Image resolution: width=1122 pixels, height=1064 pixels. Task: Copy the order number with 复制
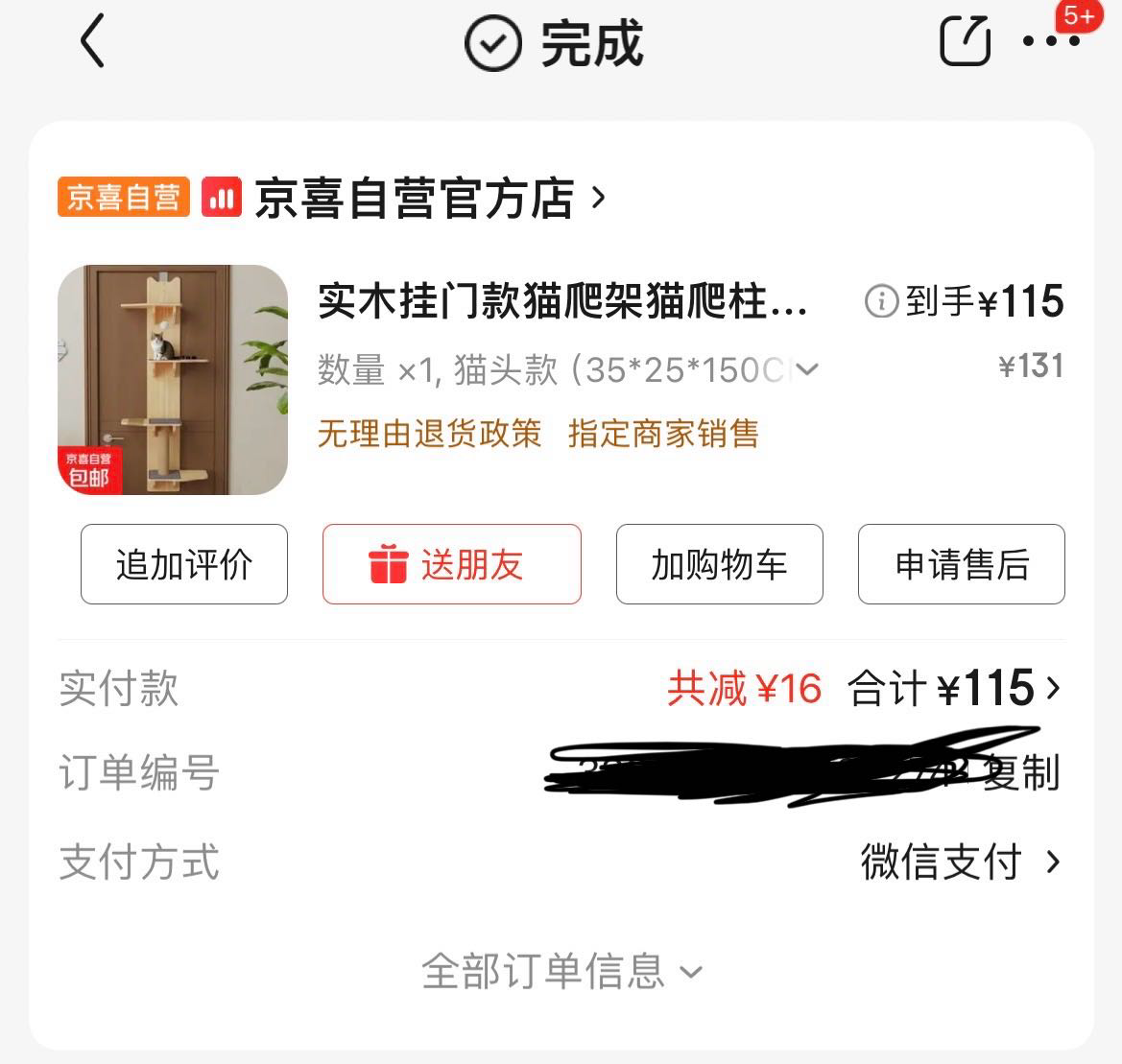point(1022,772)
